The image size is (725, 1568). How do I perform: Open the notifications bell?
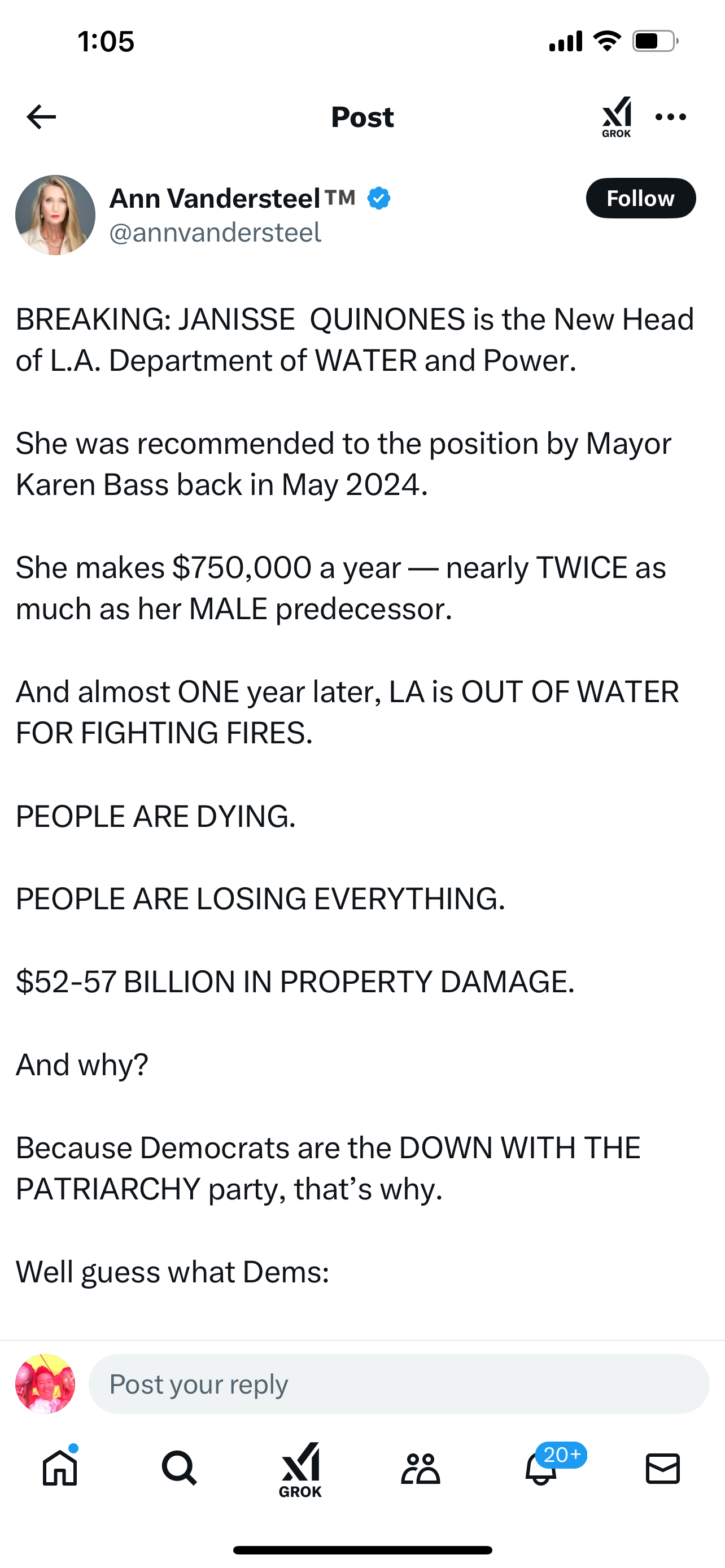click(x=541, y=1468)
